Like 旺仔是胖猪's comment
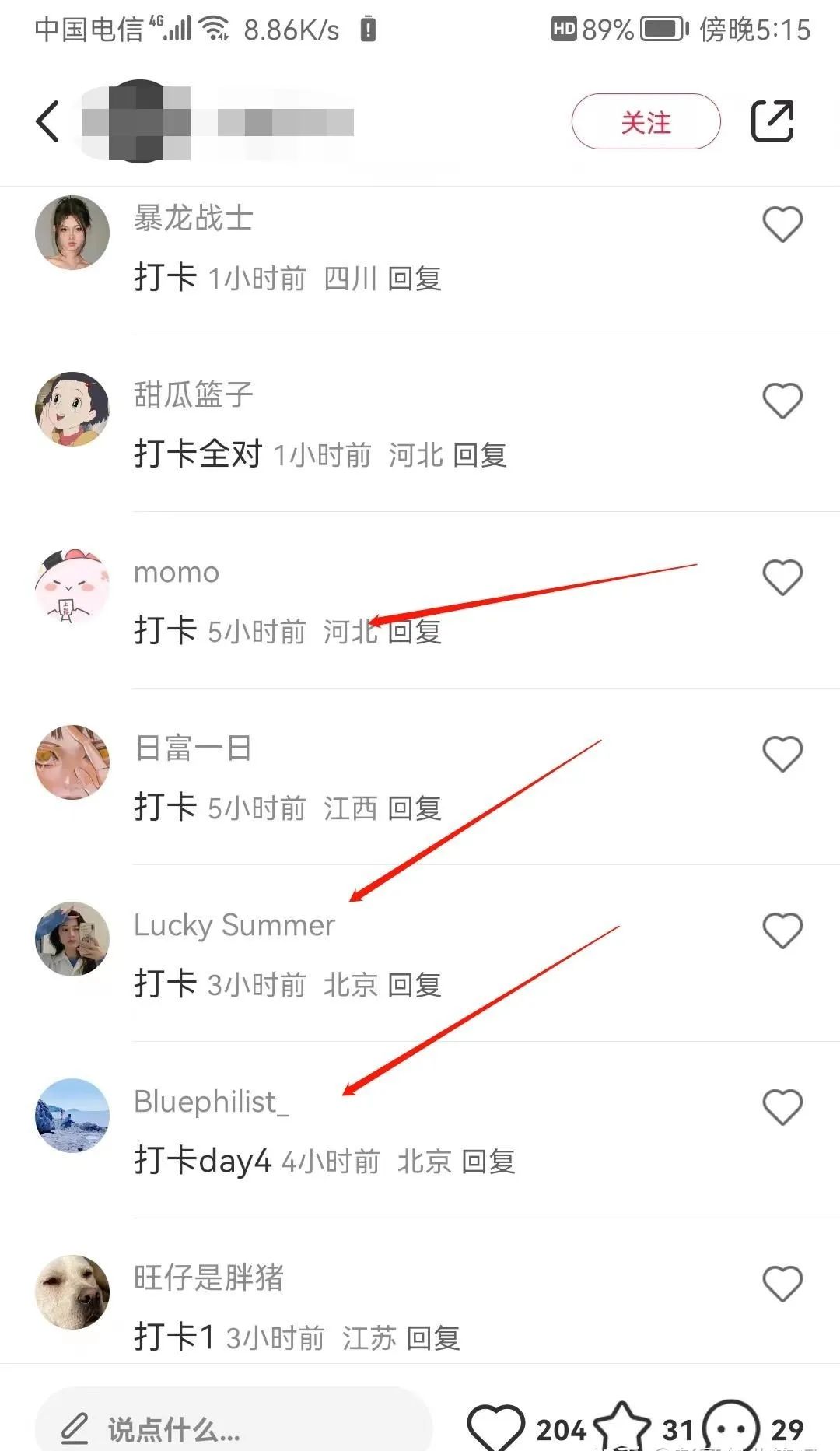The image size is (840, 1451). (x=782, y=1285)
